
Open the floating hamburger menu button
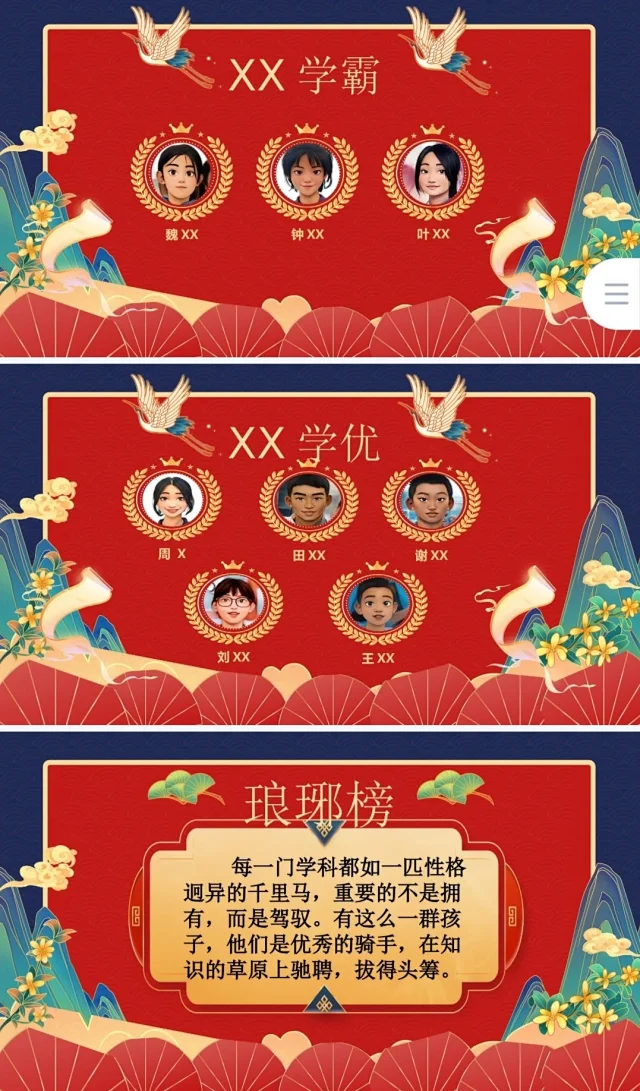coord(616,293)
